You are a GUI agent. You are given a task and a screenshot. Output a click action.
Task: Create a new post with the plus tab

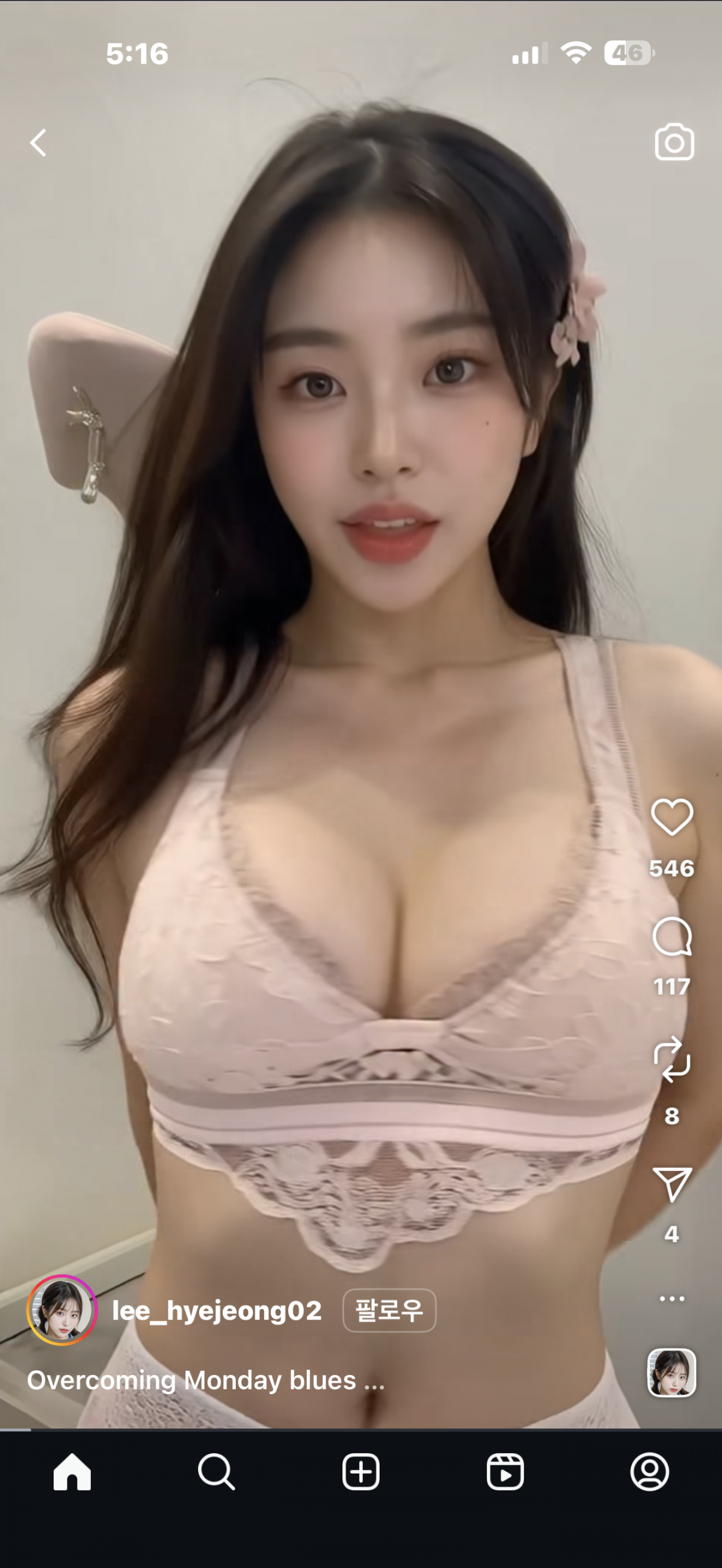361,1472
